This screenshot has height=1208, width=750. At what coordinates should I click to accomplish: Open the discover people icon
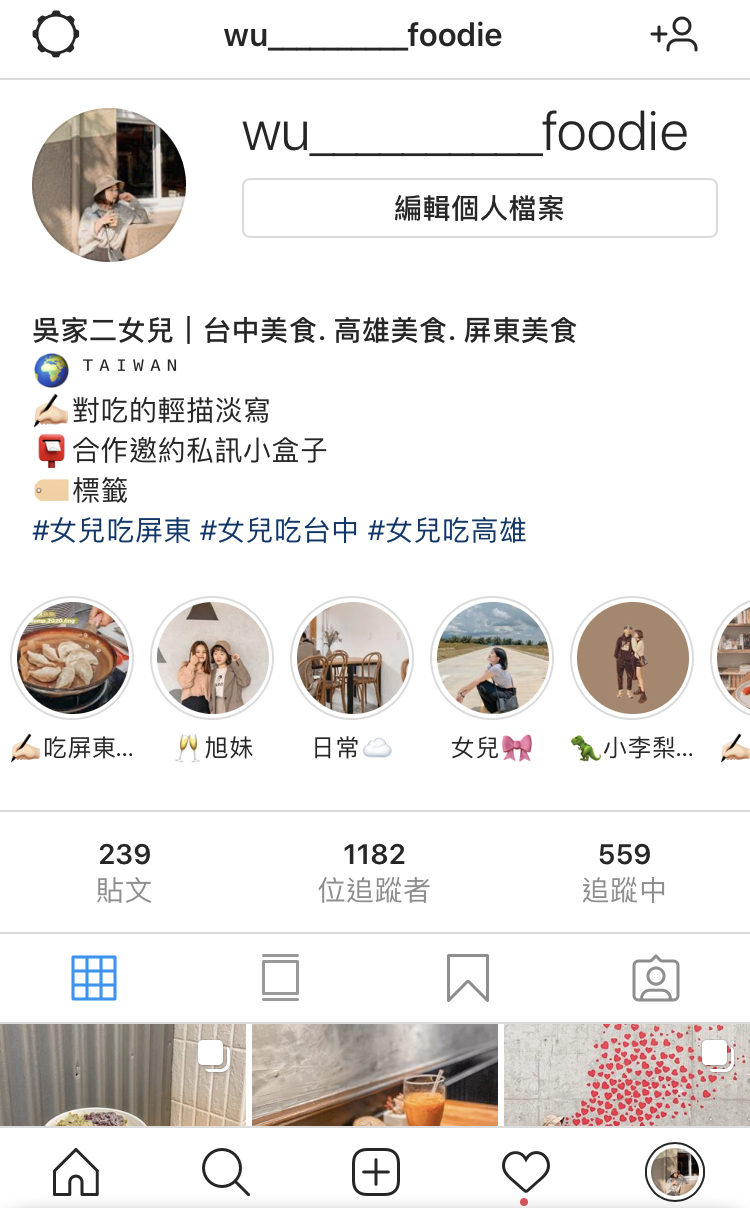point(674,35)
